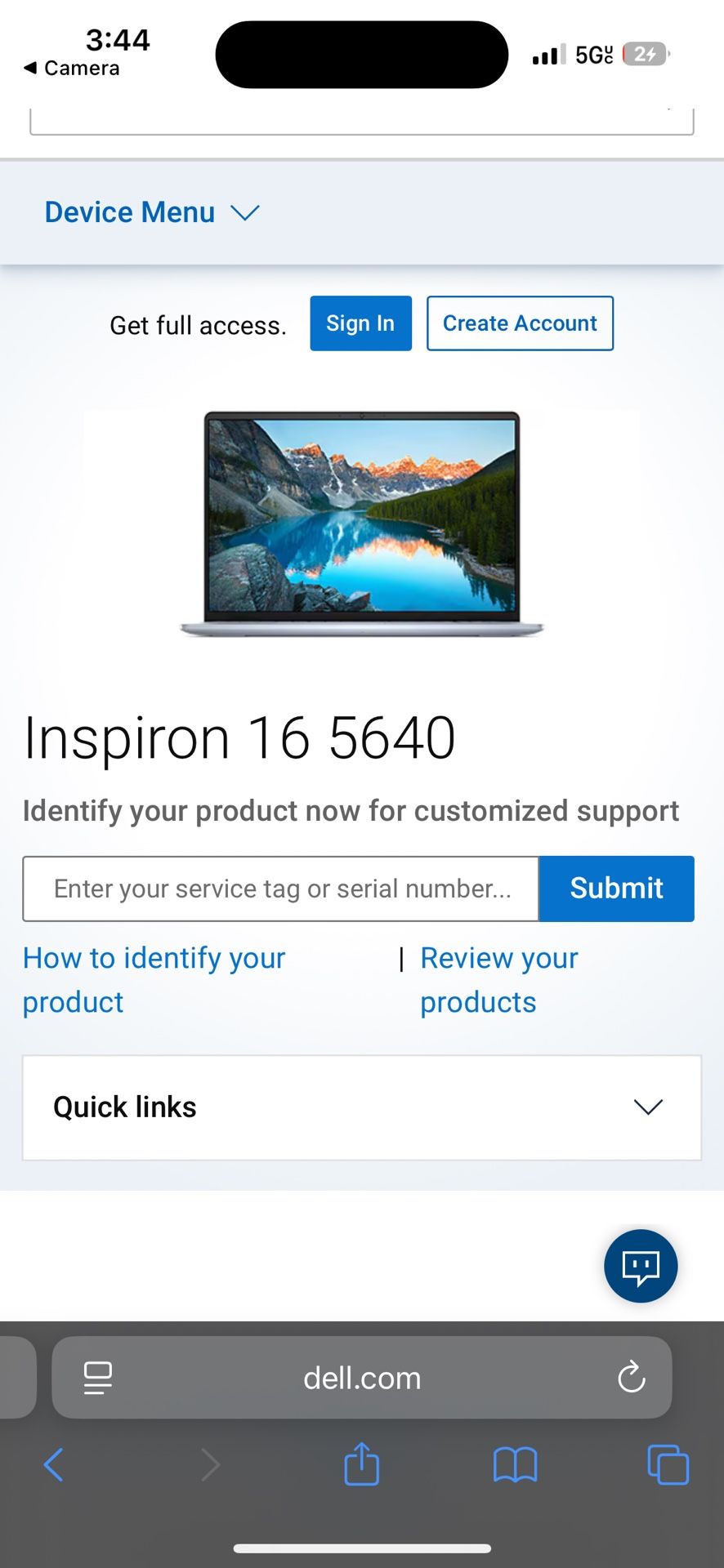
Task: Go back to the previous page
Action: (x=53, y=1465)
